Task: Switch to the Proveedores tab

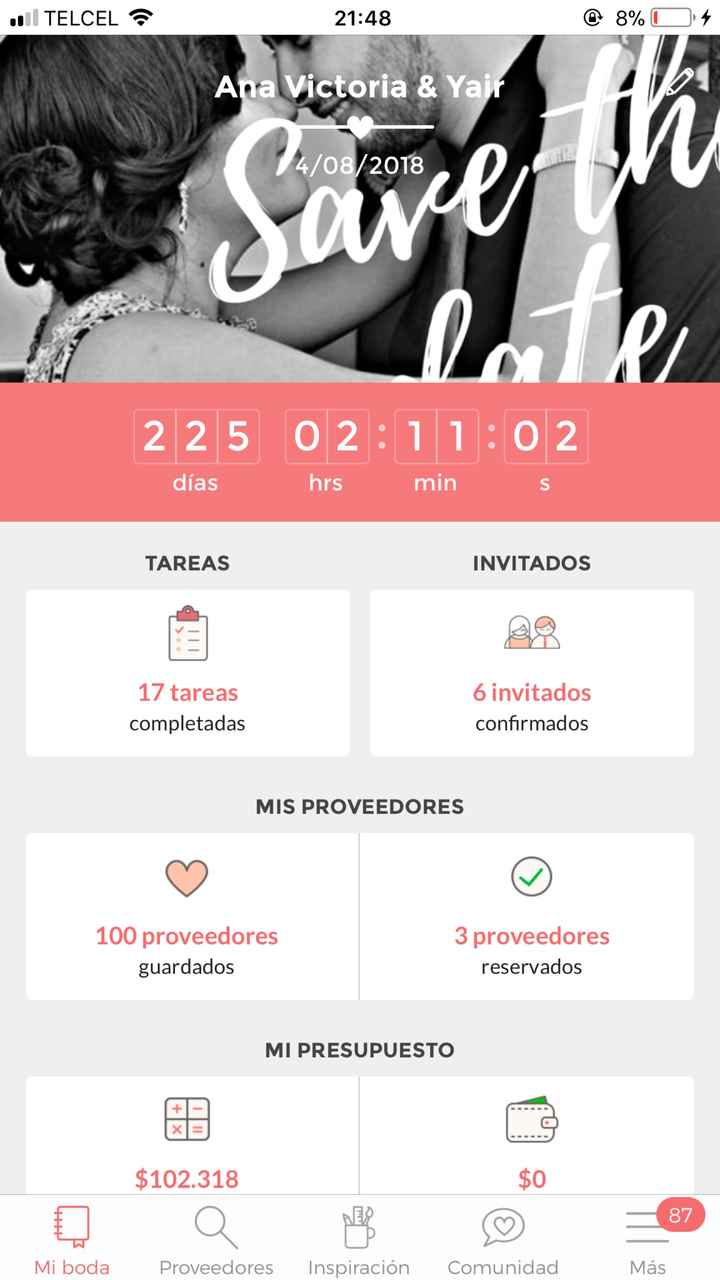Action: click(216, 1240)
